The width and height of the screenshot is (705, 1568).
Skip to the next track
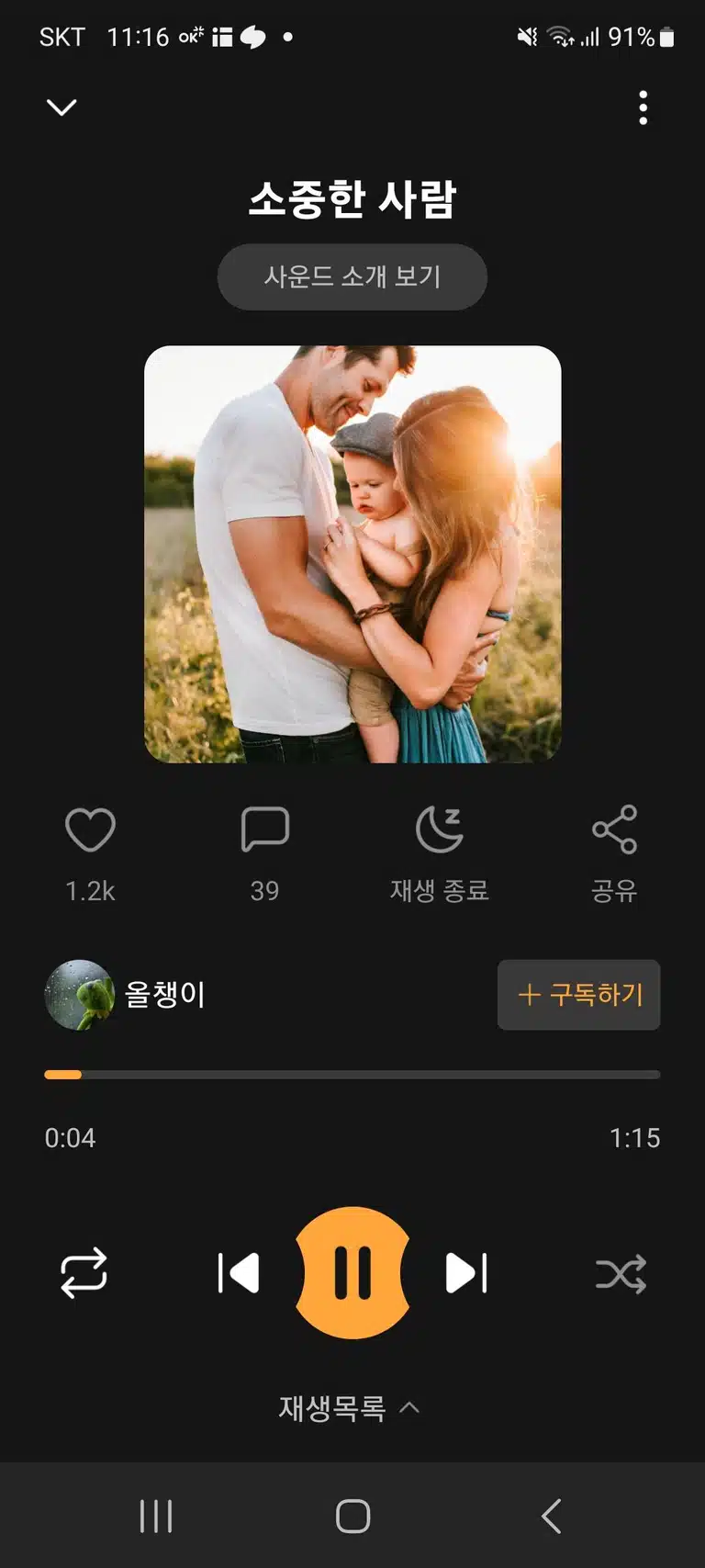466,1273
